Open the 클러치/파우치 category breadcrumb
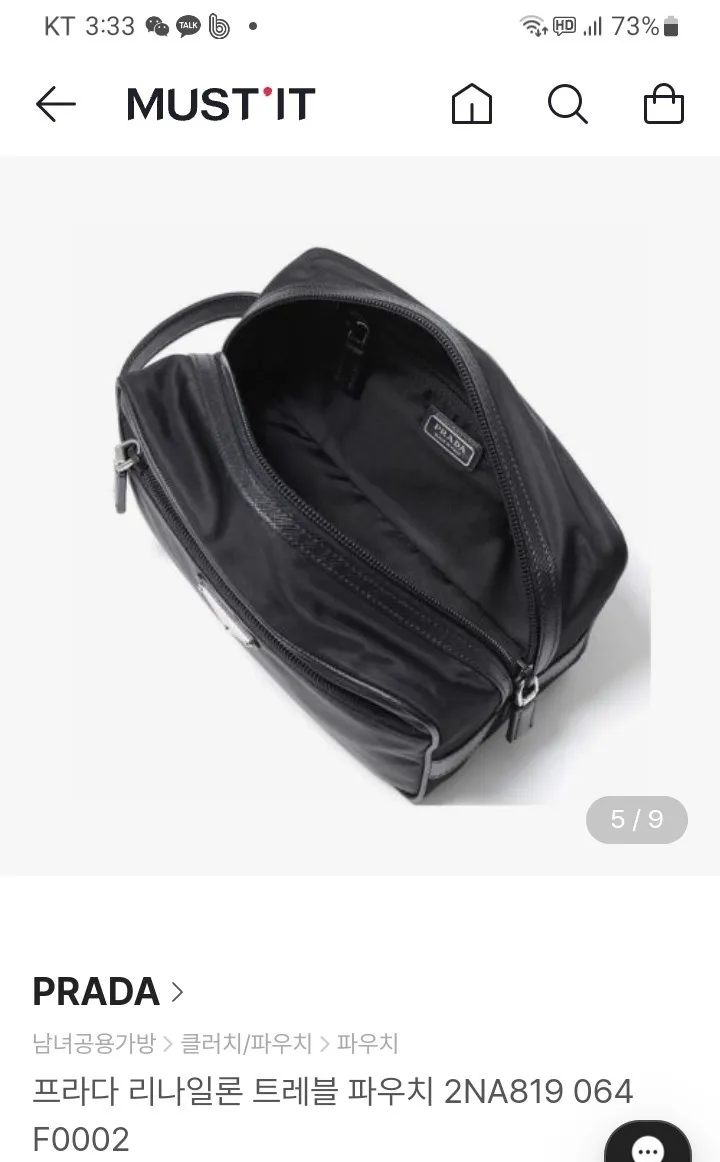The width and height of the screenshot is (720, 1162). coord(247,1043)
